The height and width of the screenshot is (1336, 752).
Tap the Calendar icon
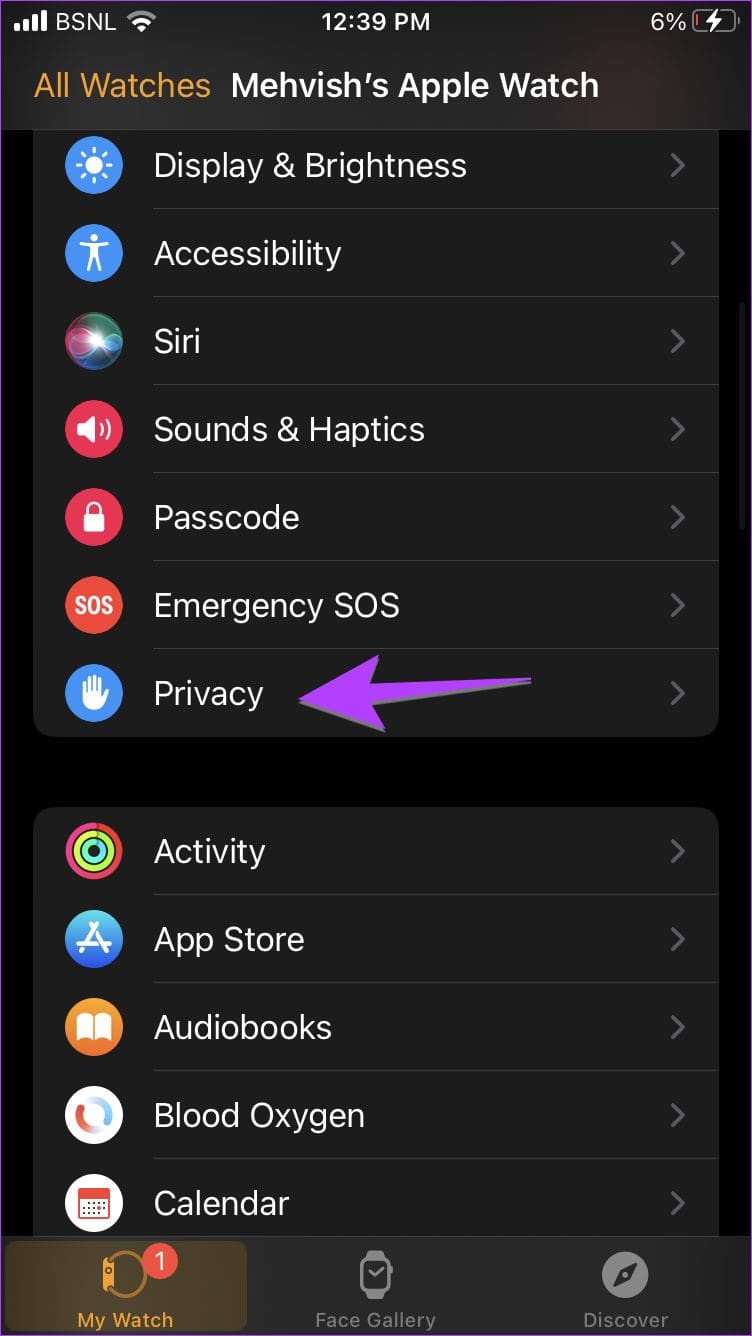pyautogui.click(x=94, y=1203)
